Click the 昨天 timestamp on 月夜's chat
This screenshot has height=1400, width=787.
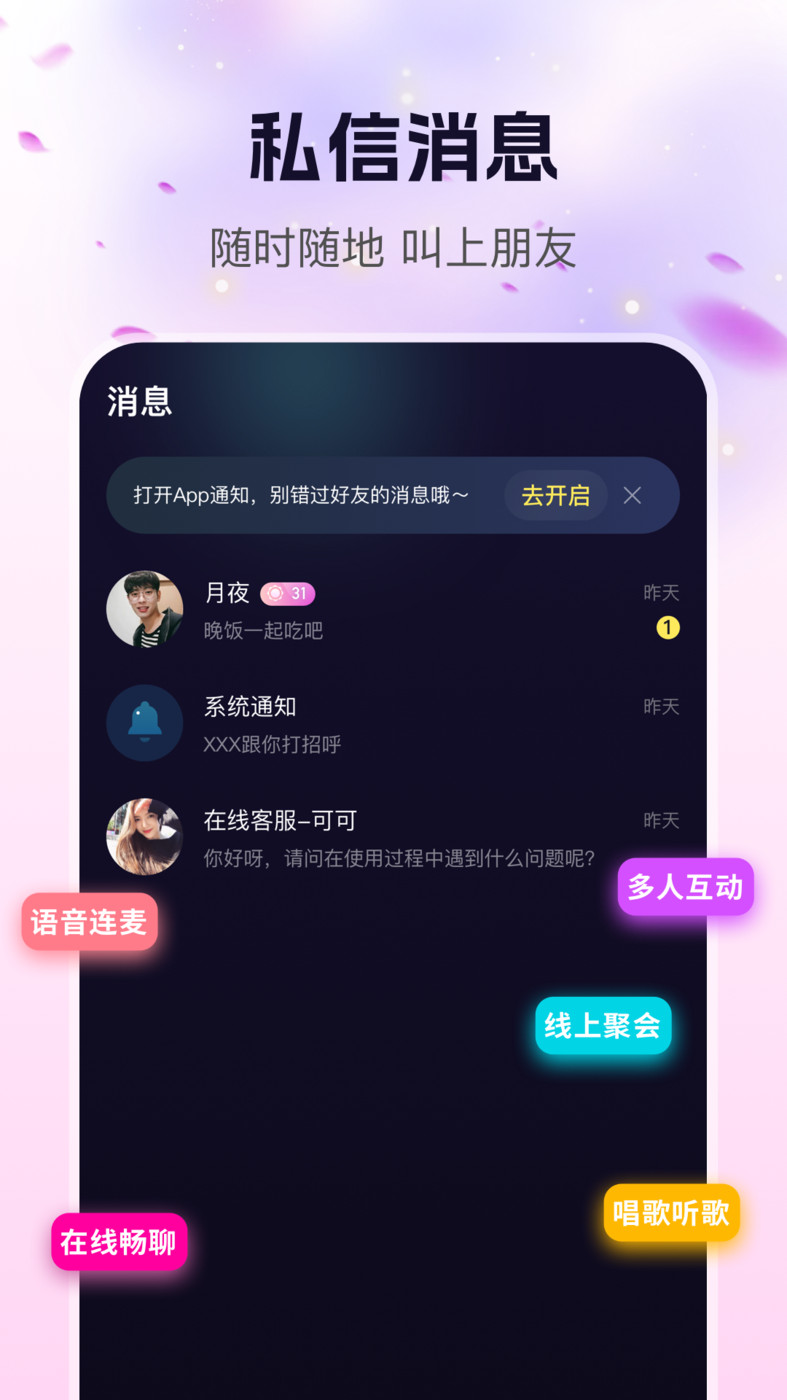pos(660,593)
